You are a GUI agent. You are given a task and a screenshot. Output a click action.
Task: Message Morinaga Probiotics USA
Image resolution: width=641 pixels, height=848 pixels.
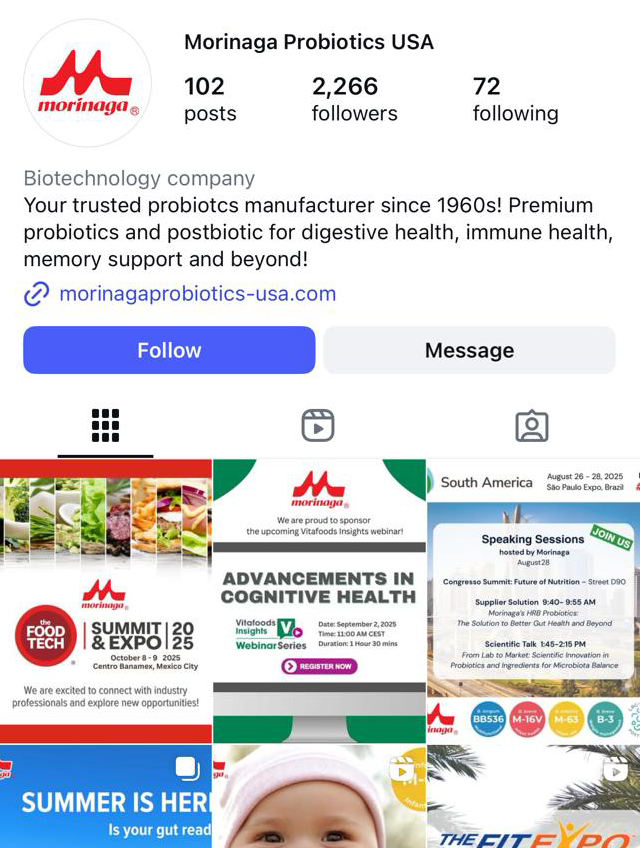469,350
